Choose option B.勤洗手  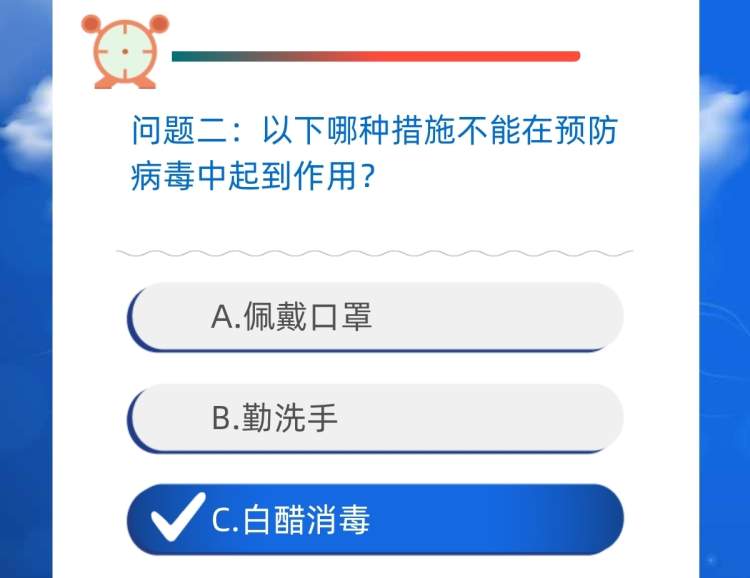click(375, 418)
